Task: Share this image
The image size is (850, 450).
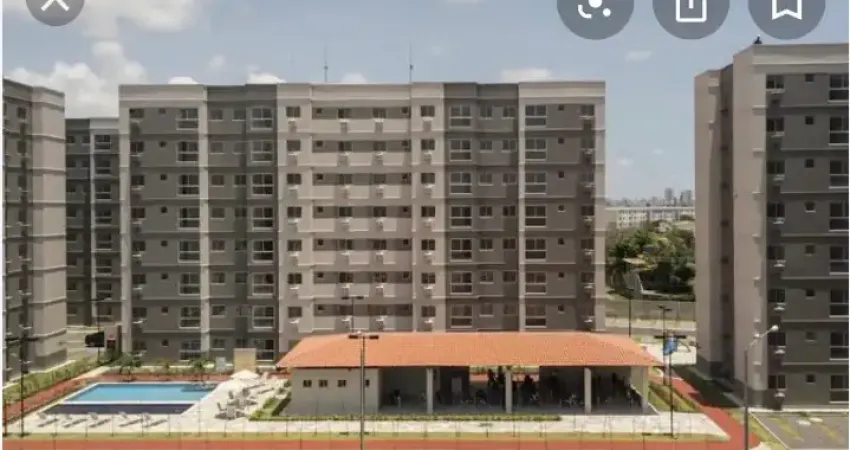Action: 691,8
